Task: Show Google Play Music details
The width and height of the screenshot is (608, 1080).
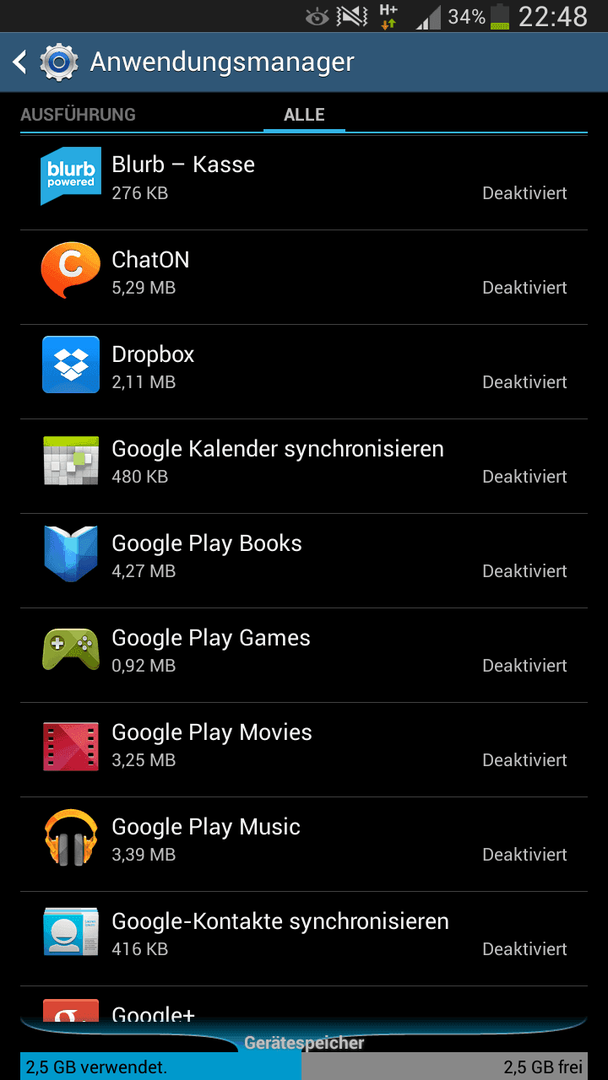Action: [304, 844]
